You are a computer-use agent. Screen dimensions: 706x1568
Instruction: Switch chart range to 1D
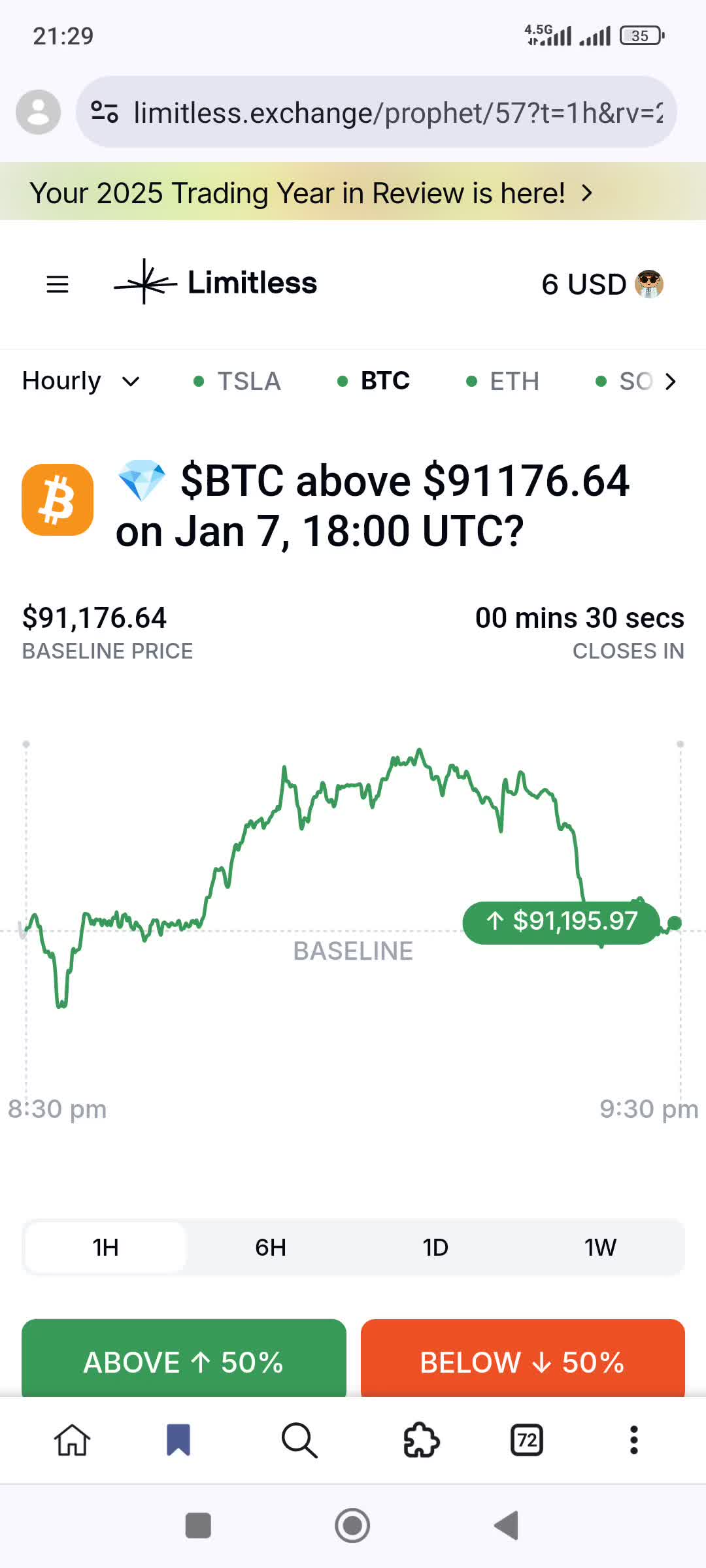(435, 1247)
